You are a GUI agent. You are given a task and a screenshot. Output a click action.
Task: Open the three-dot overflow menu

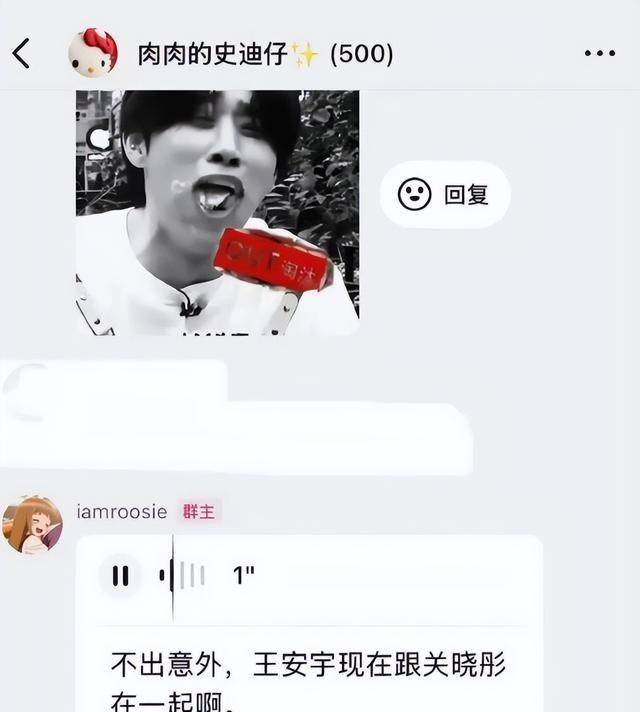point(599,54)
